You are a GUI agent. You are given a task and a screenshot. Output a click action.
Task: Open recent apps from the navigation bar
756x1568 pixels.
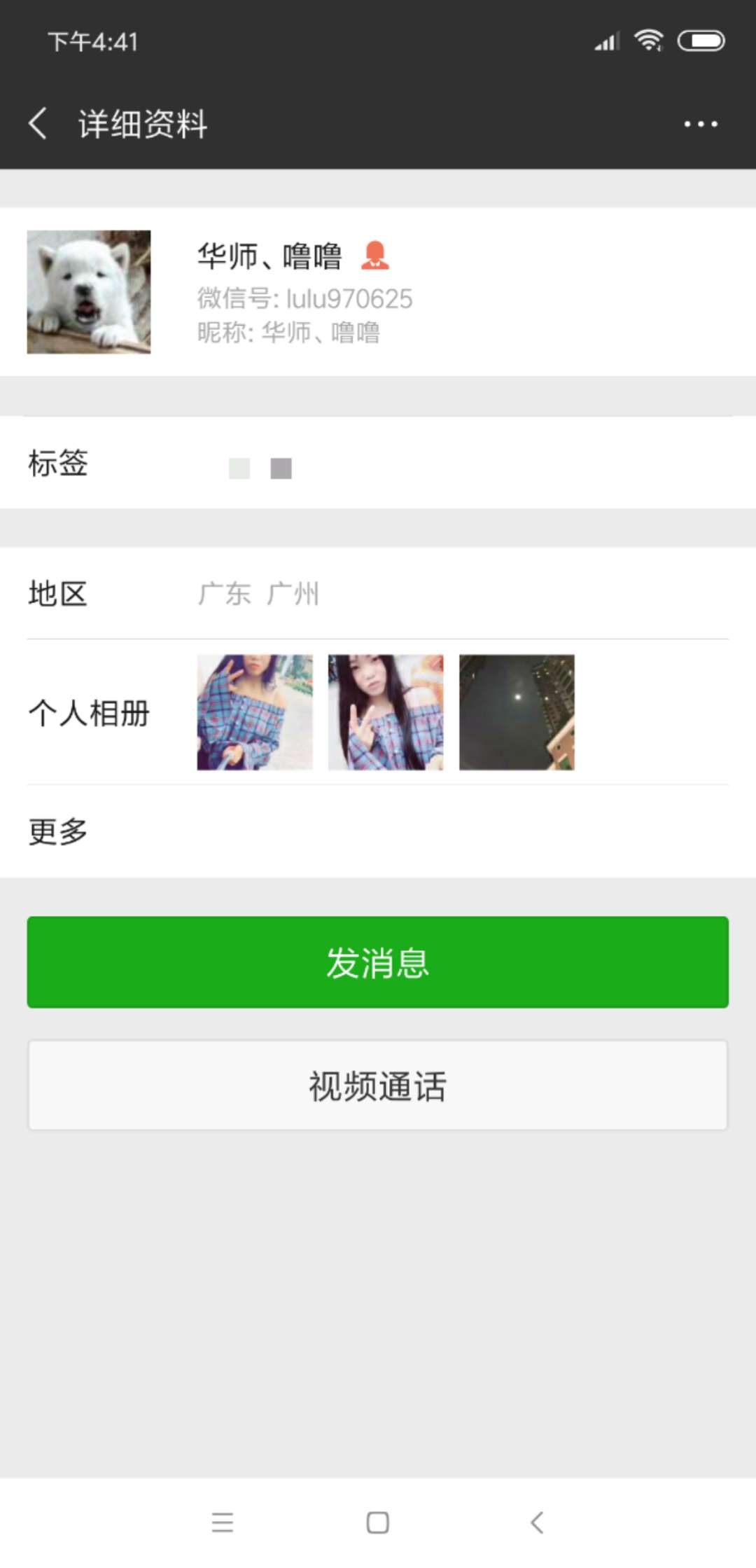point(223,1522)
